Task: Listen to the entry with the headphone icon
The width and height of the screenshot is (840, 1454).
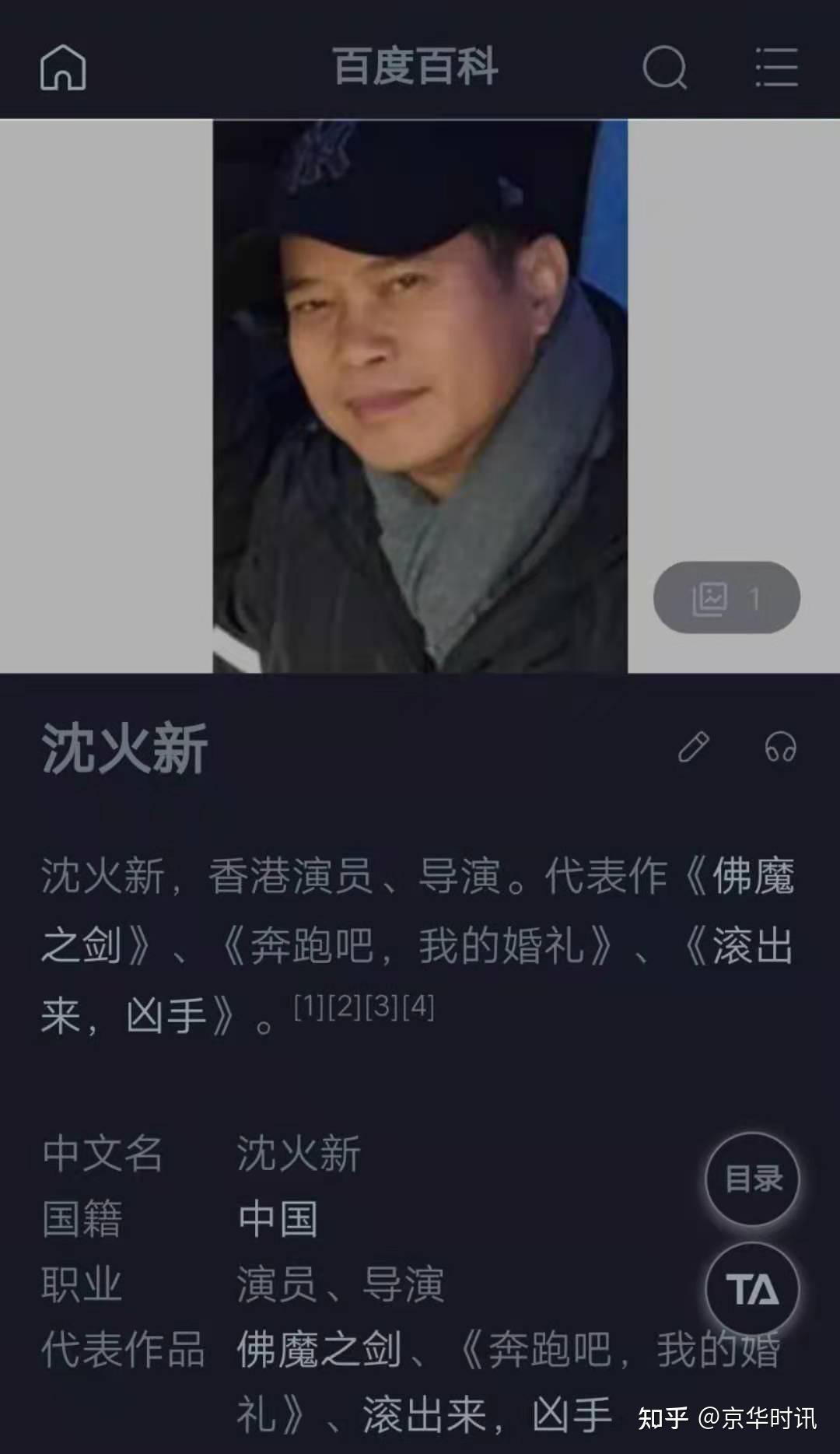Action: [780, 747]
